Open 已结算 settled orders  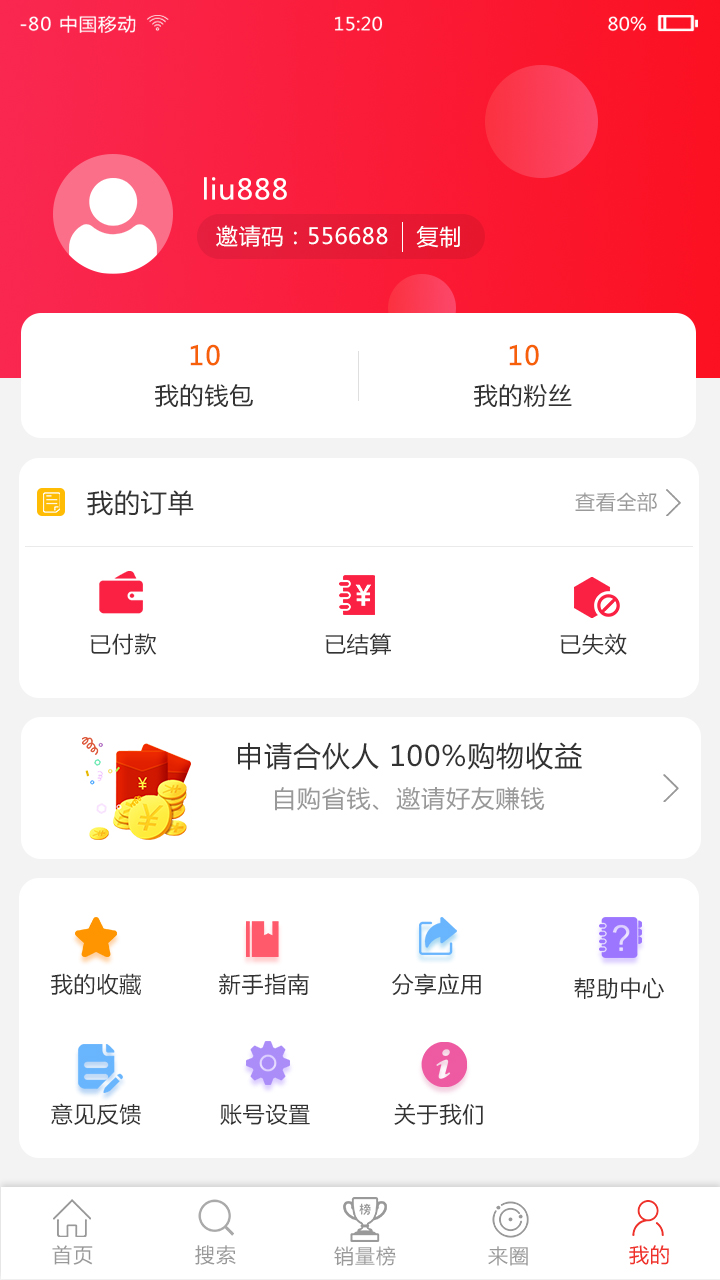[358, 614]
